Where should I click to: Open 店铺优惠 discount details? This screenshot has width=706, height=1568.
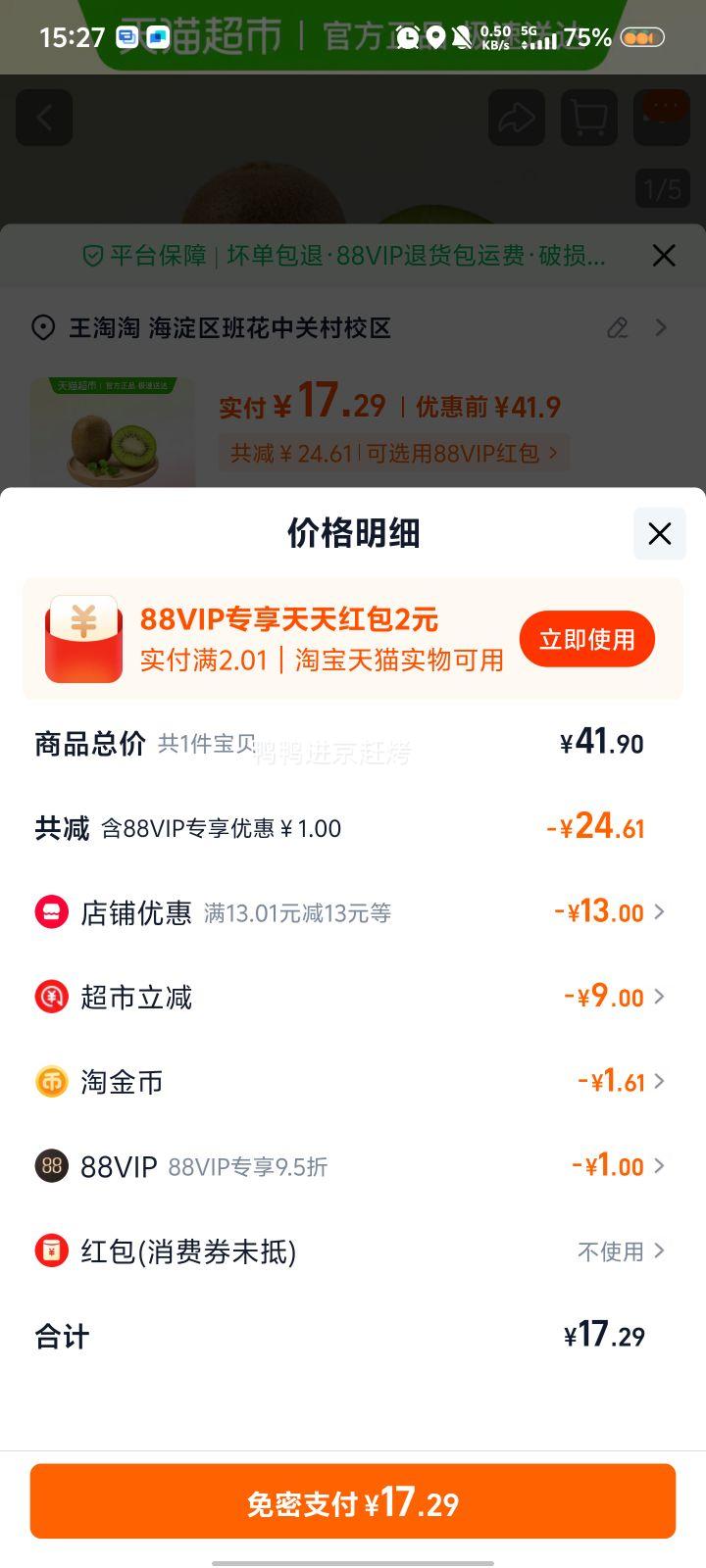point(608,912)
